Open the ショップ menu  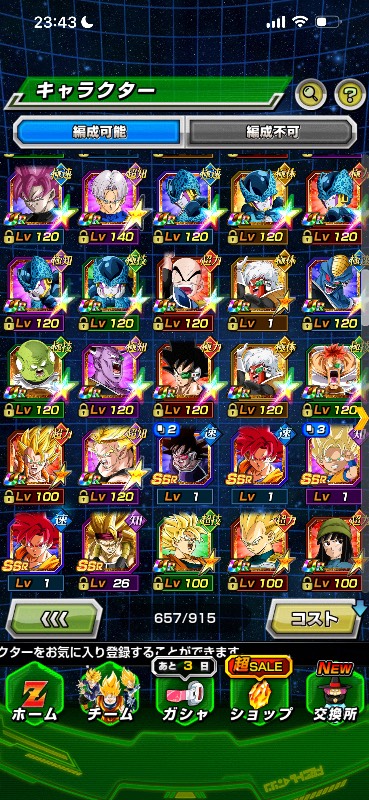tap(260, 696)
